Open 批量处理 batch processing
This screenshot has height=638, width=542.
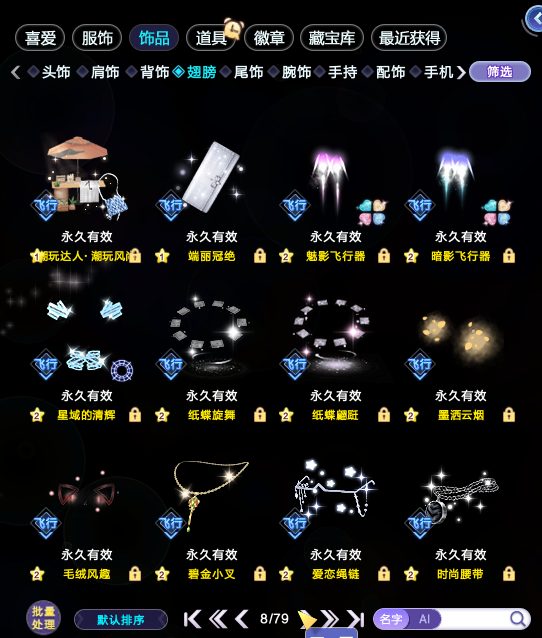click(44, 618)
